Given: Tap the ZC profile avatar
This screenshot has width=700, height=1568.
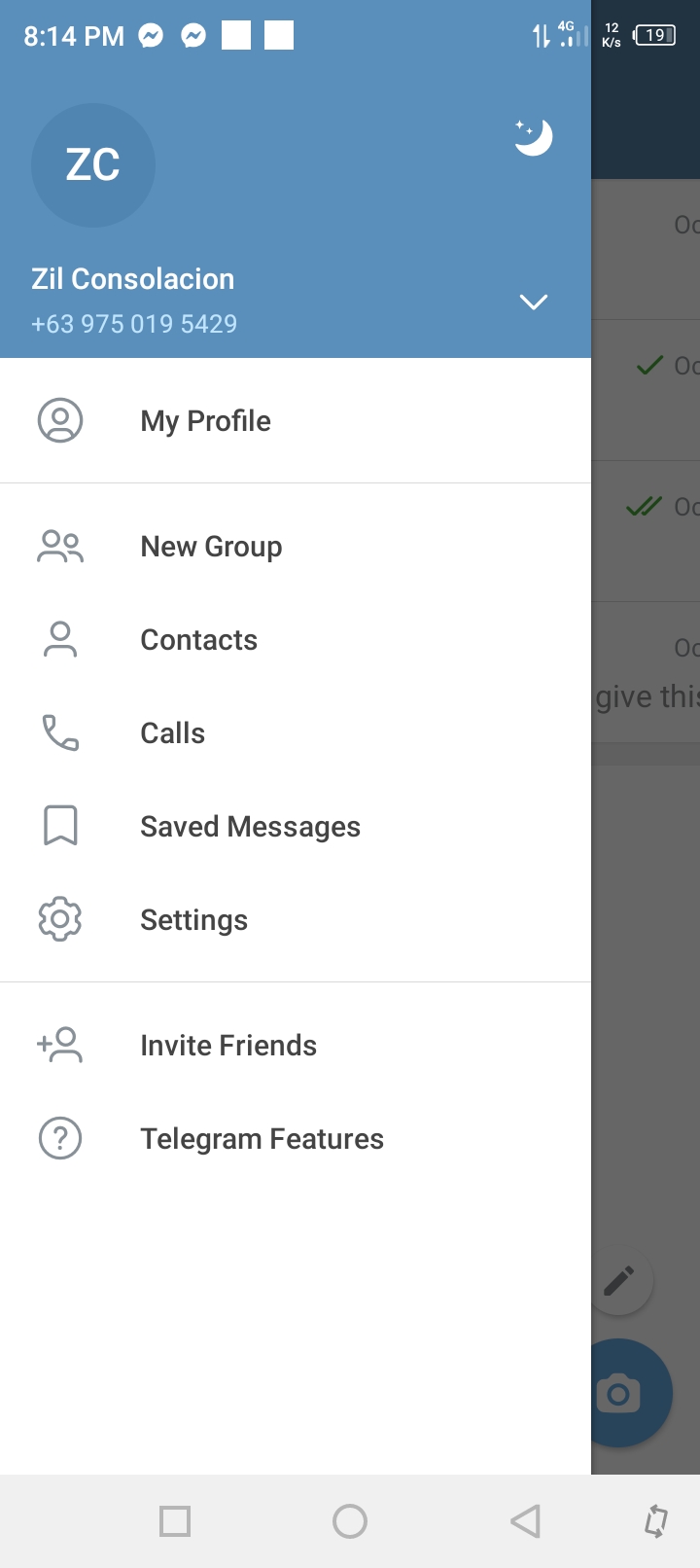Looking at the screenshot, I should [93, 165].
